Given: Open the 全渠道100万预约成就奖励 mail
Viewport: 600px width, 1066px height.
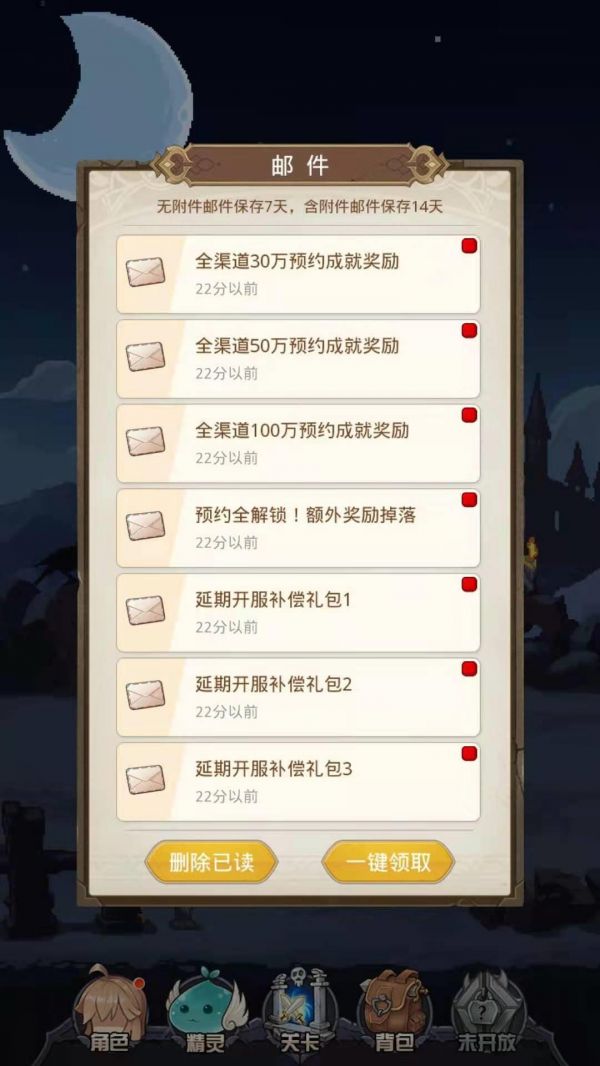Looking at the screenshot, I should point(298,443).
